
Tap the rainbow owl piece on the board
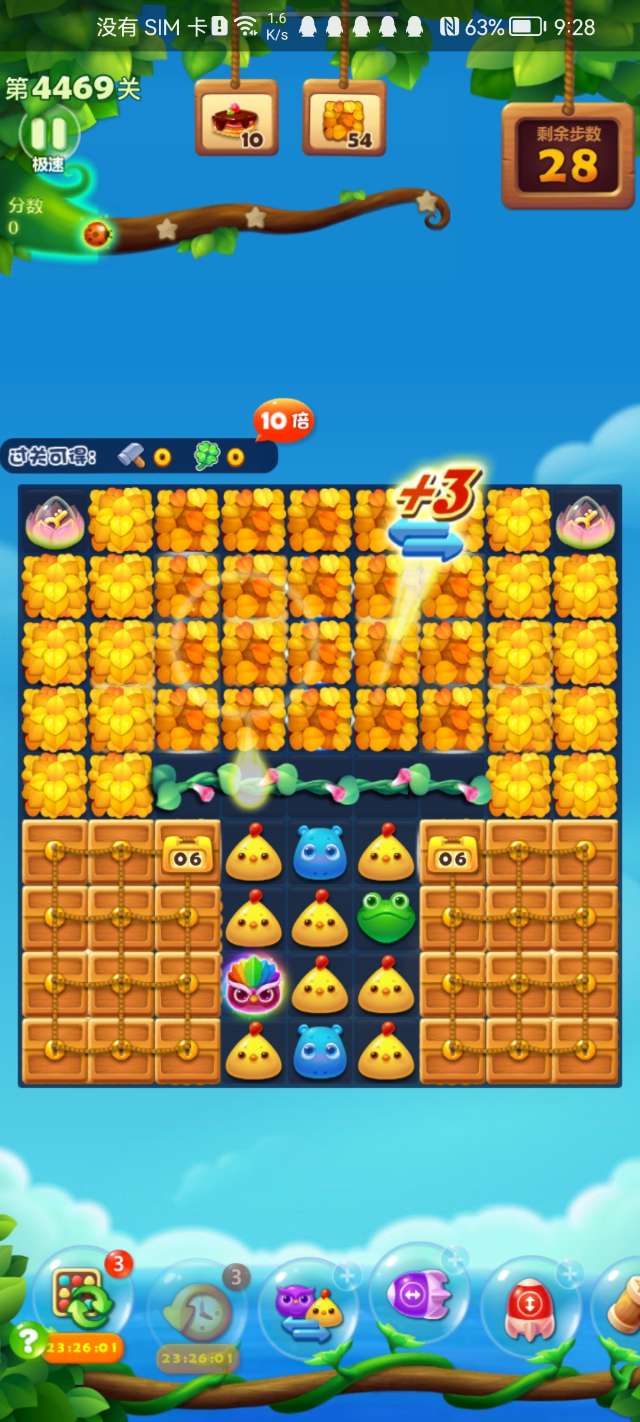coord(253,984)
